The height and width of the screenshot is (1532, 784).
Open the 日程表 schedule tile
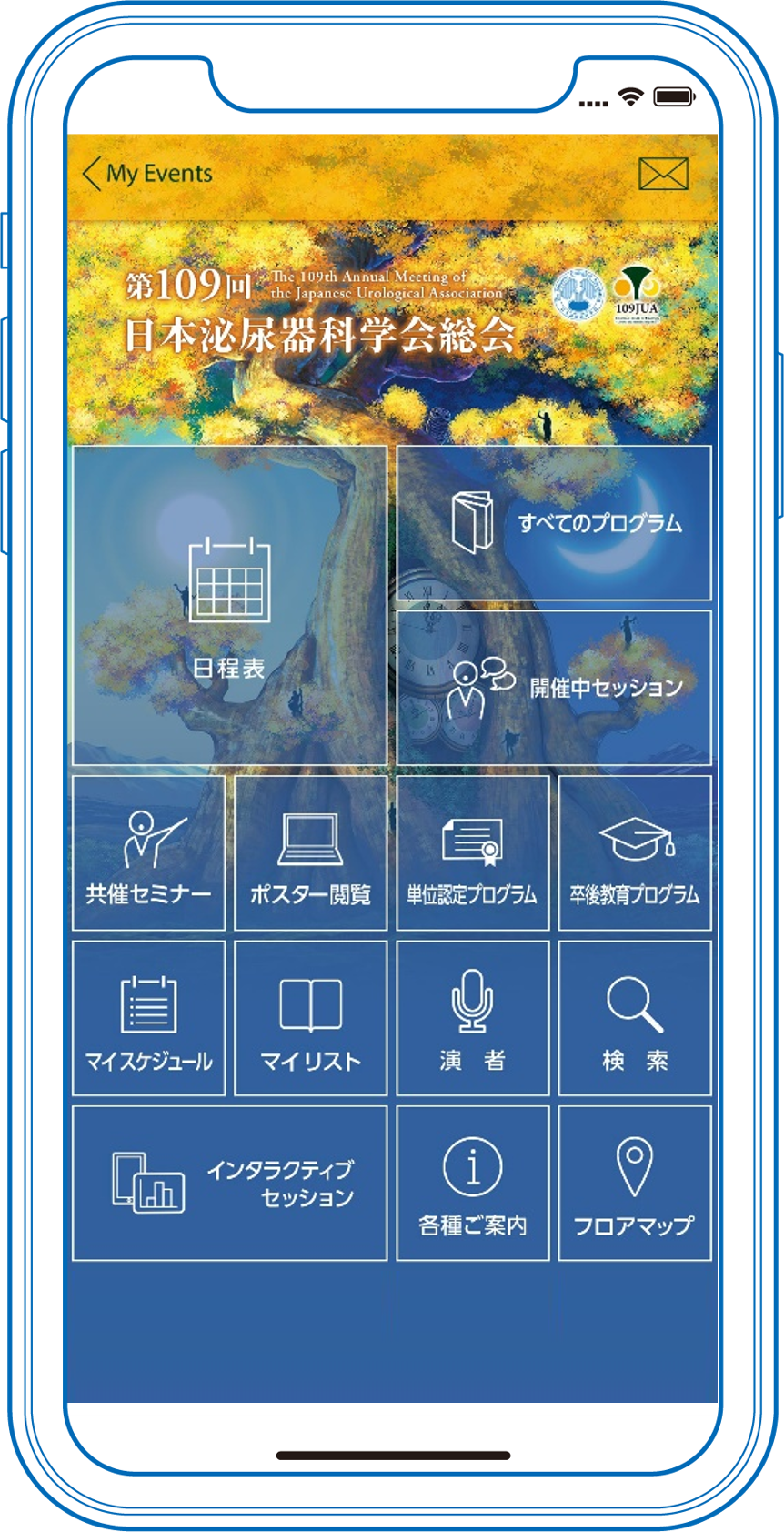pyautogui.click(x=229, y=605)
